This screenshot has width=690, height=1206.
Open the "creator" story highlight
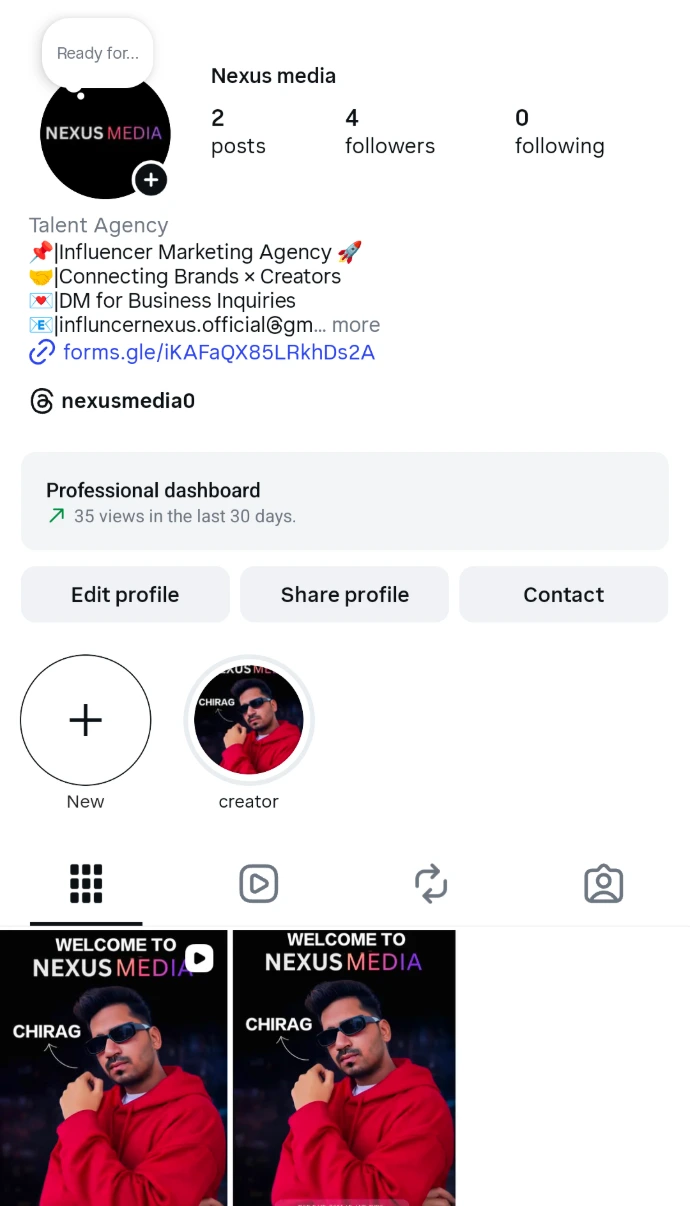[x=249, y=720]
